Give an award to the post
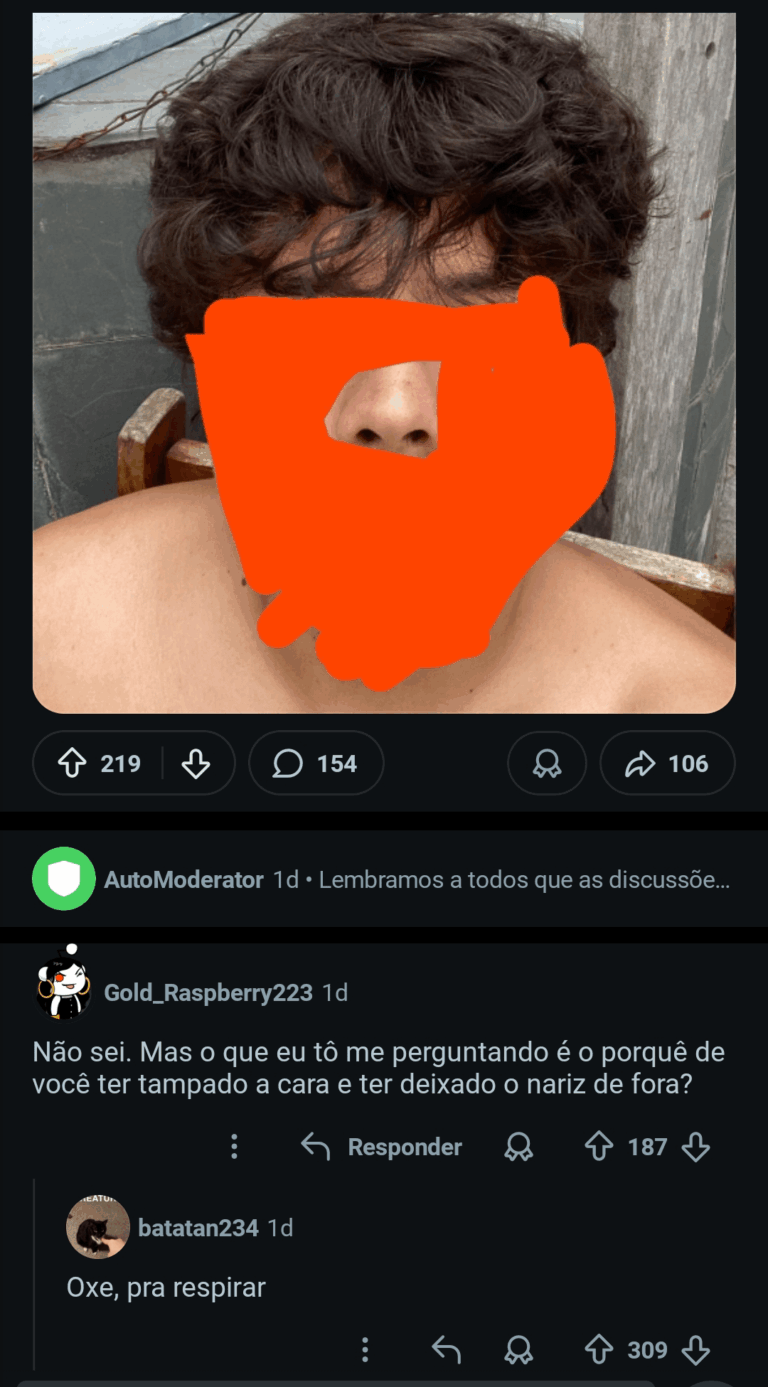Image resolution: width=768 pixels, height=1387 pixels. [x=546, y=764]
